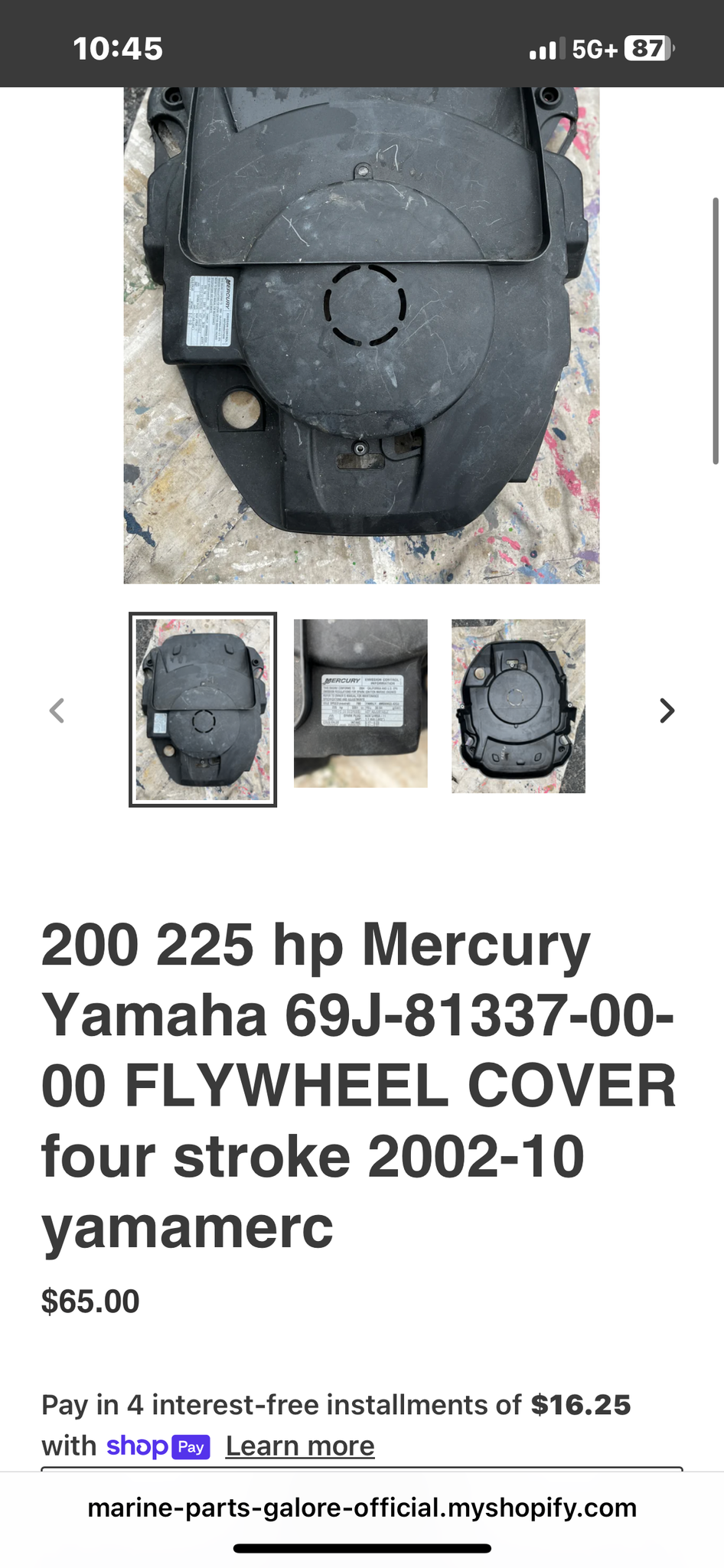The image size is (724, 1568).
Task: Advance thumbnails with the right arrow
Action: pos(667,710)
